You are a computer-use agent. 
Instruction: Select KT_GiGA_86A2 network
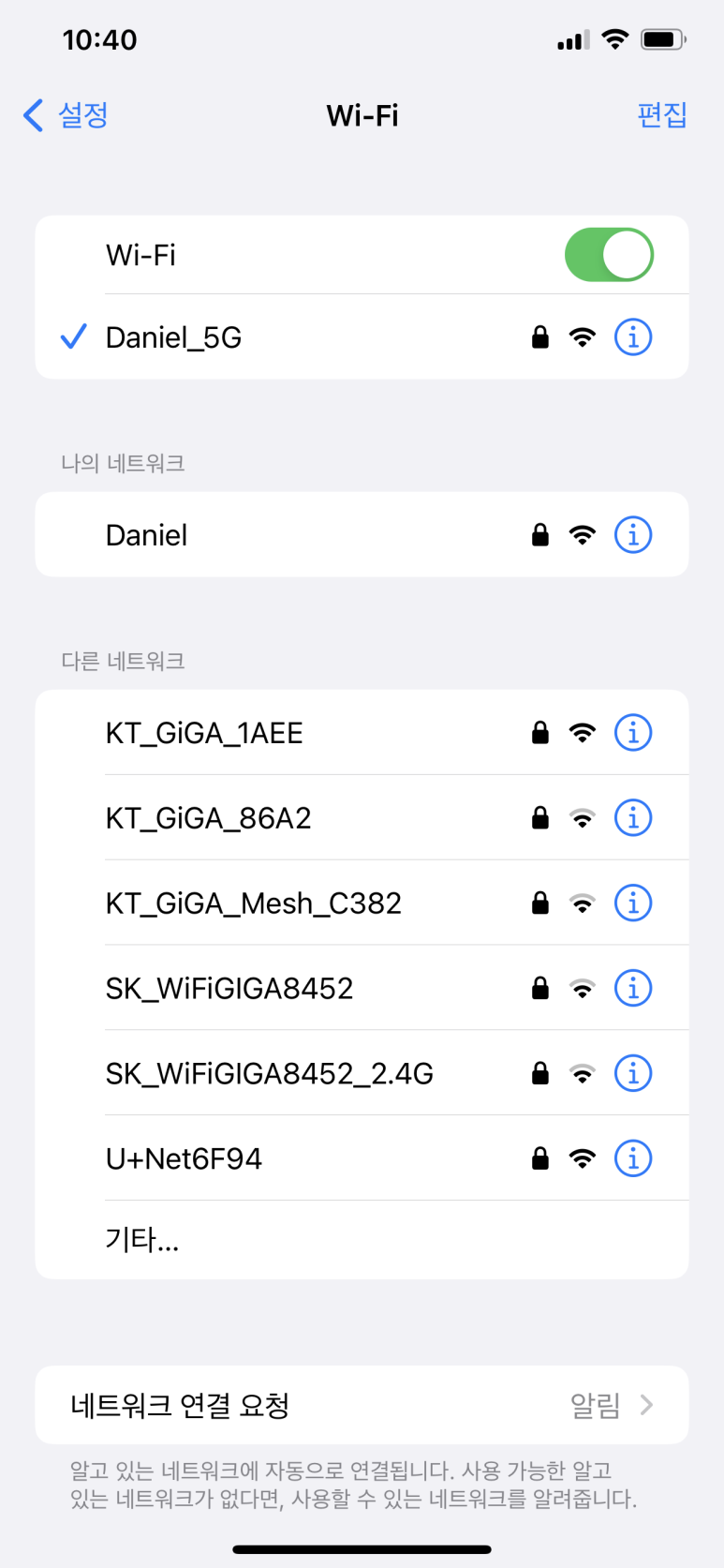coord(362,818)
